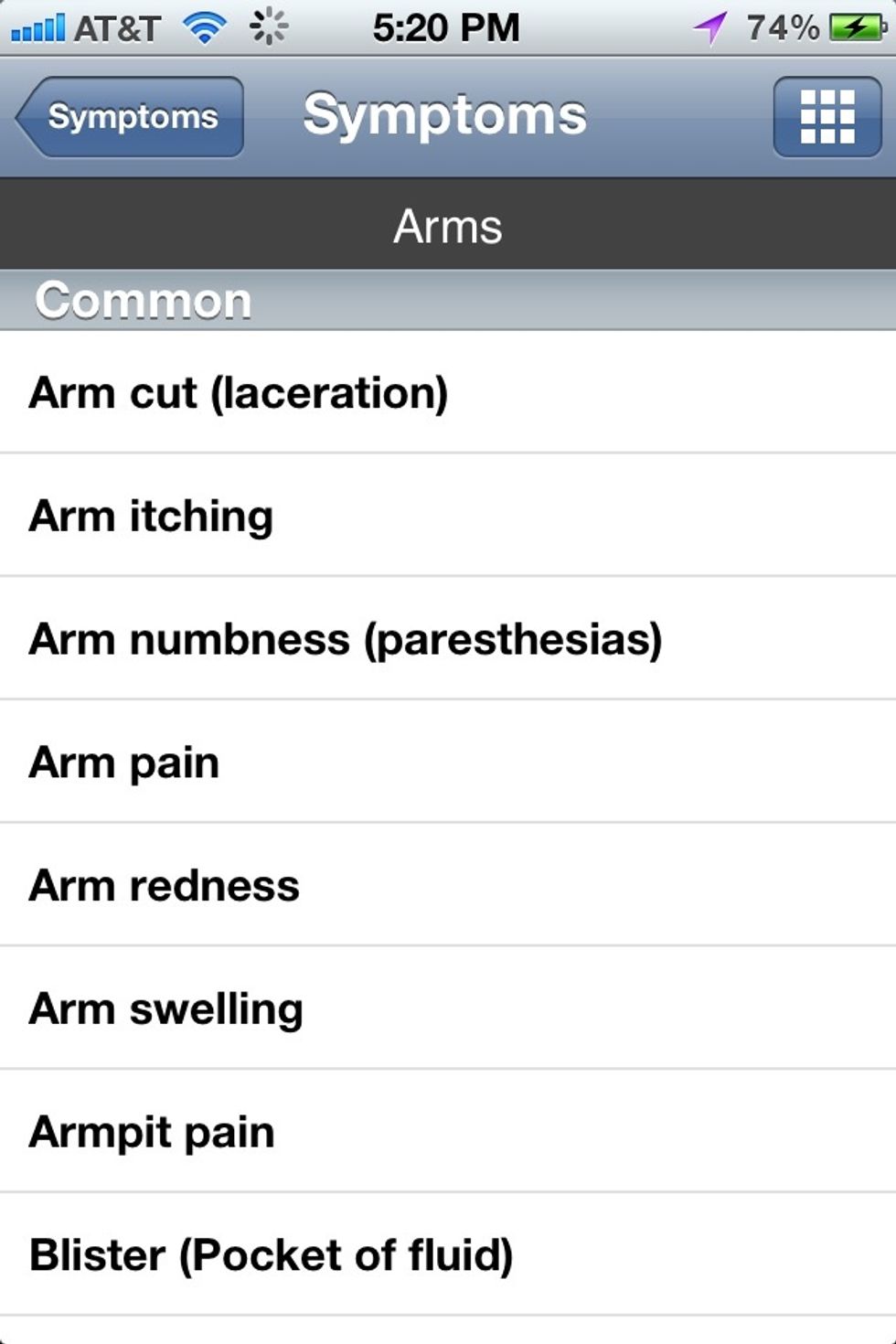Open Armpit pain symptom

[x=448, y=1132]
